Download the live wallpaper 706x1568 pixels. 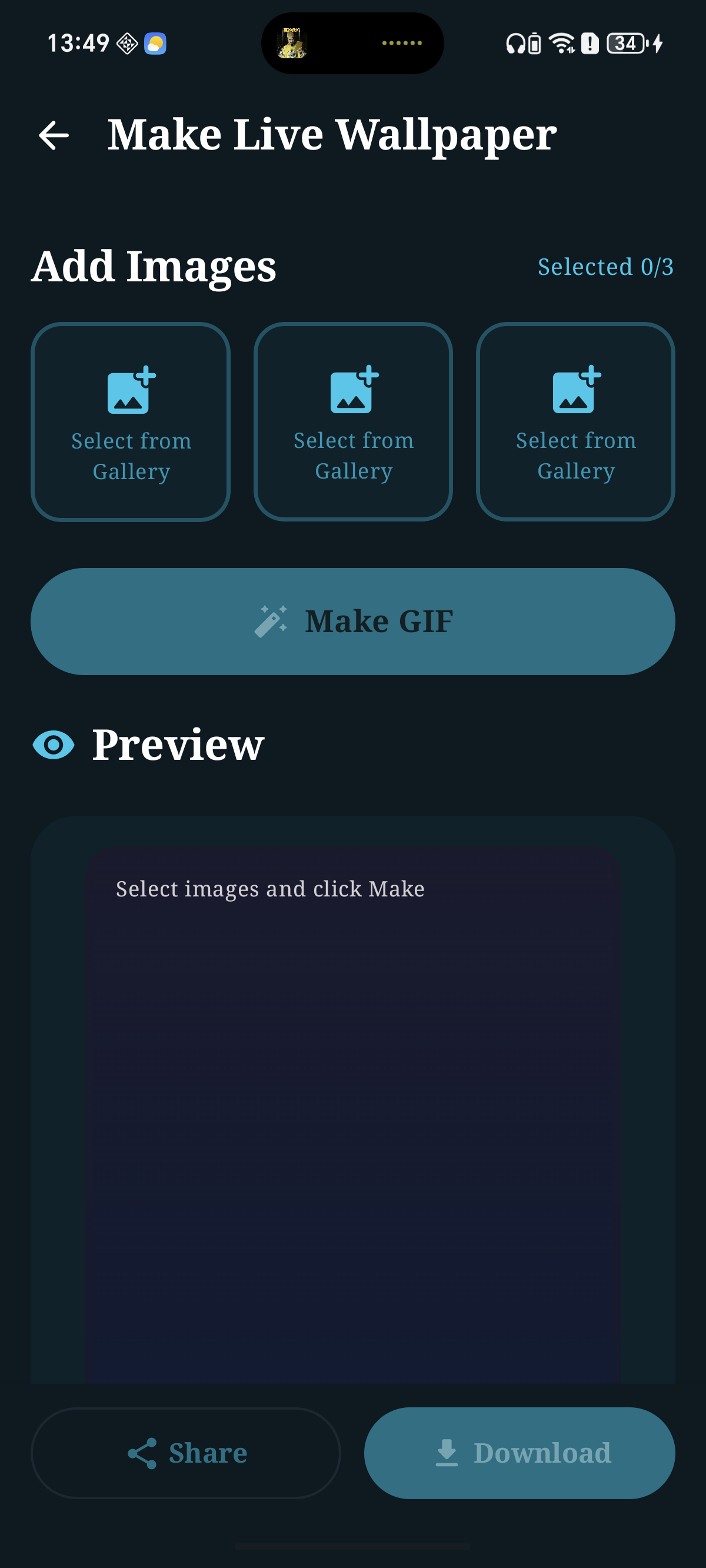519,1453
